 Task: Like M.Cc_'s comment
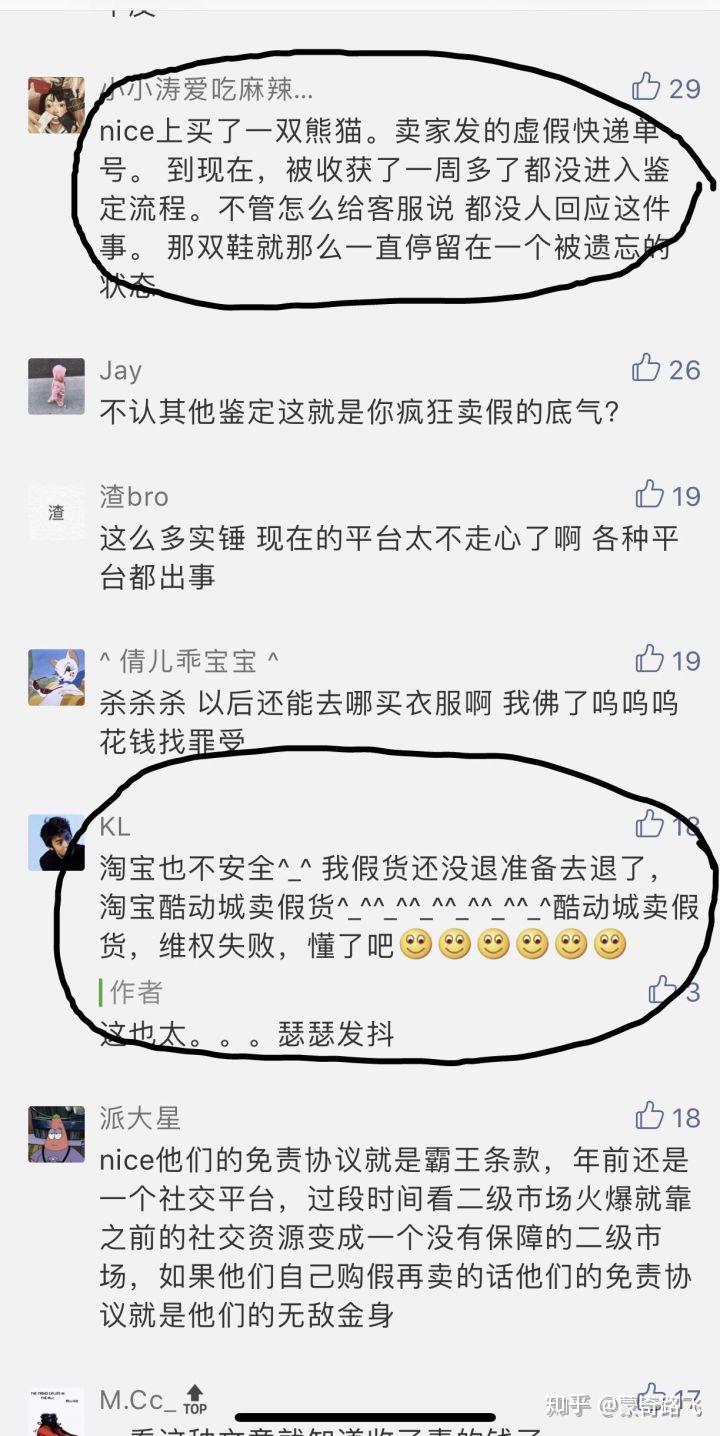coord(650,1398)
